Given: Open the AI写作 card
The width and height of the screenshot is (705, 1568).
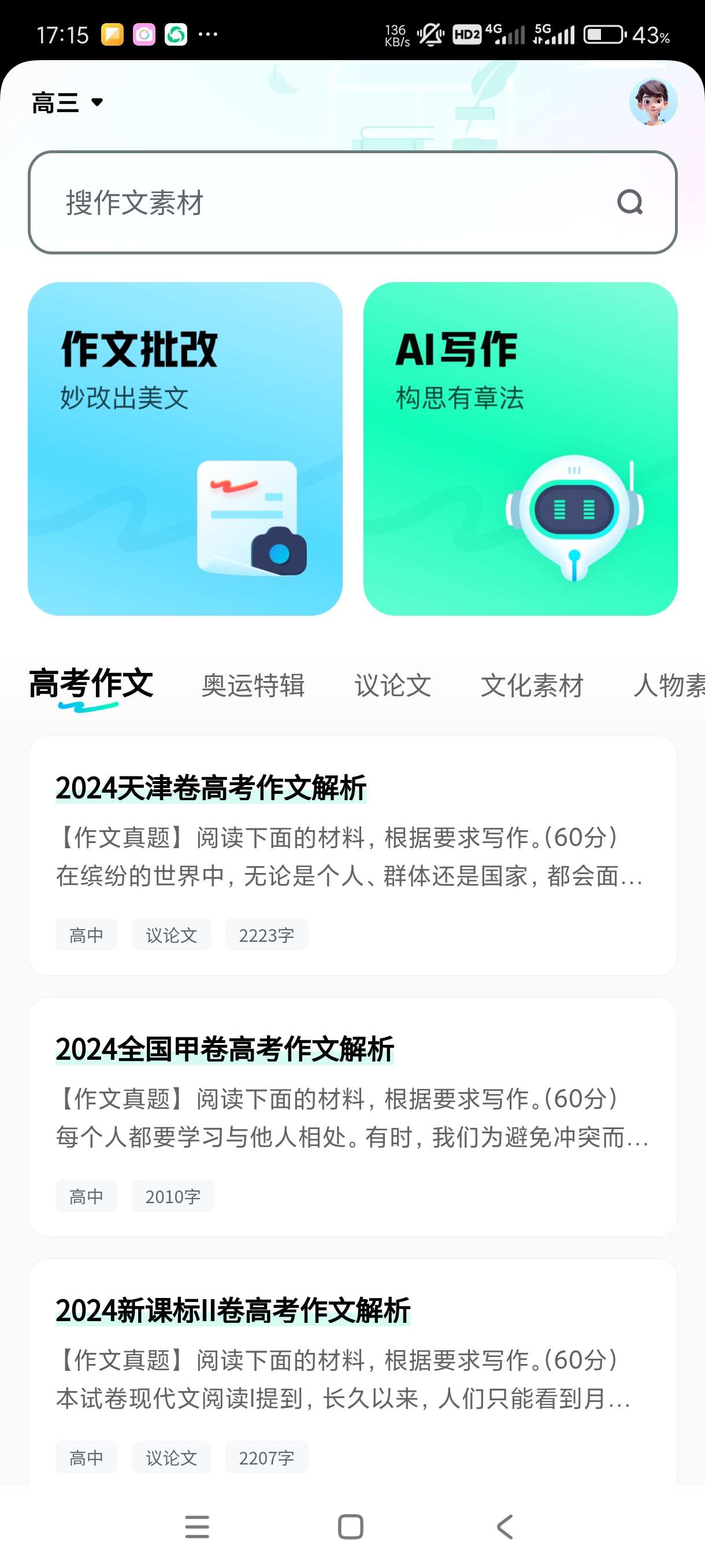Looking at the screenshot, I should (520, 449).
